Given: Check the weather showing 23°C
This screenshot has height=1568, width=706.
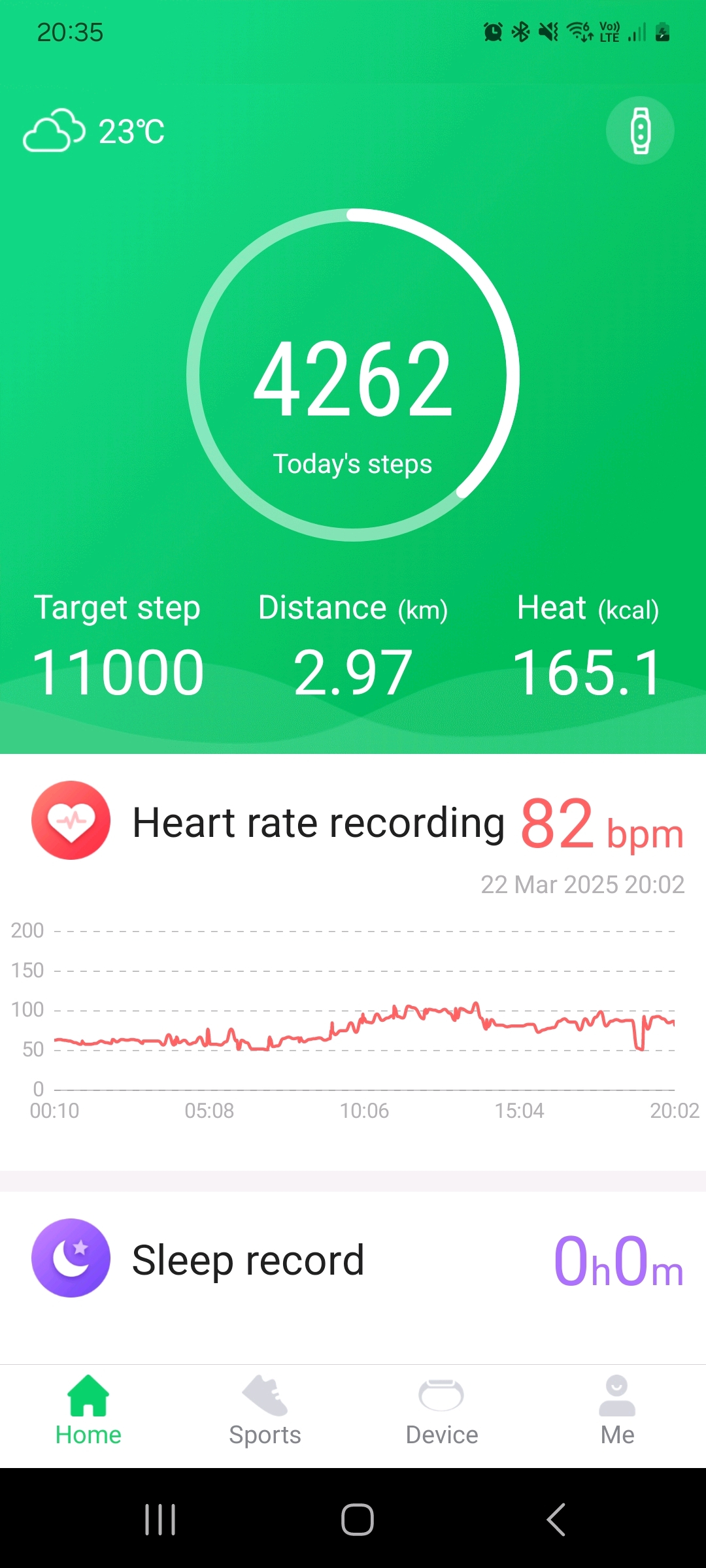Looking at the screenshot, I should pyautogui.click(x=94, y=131).
